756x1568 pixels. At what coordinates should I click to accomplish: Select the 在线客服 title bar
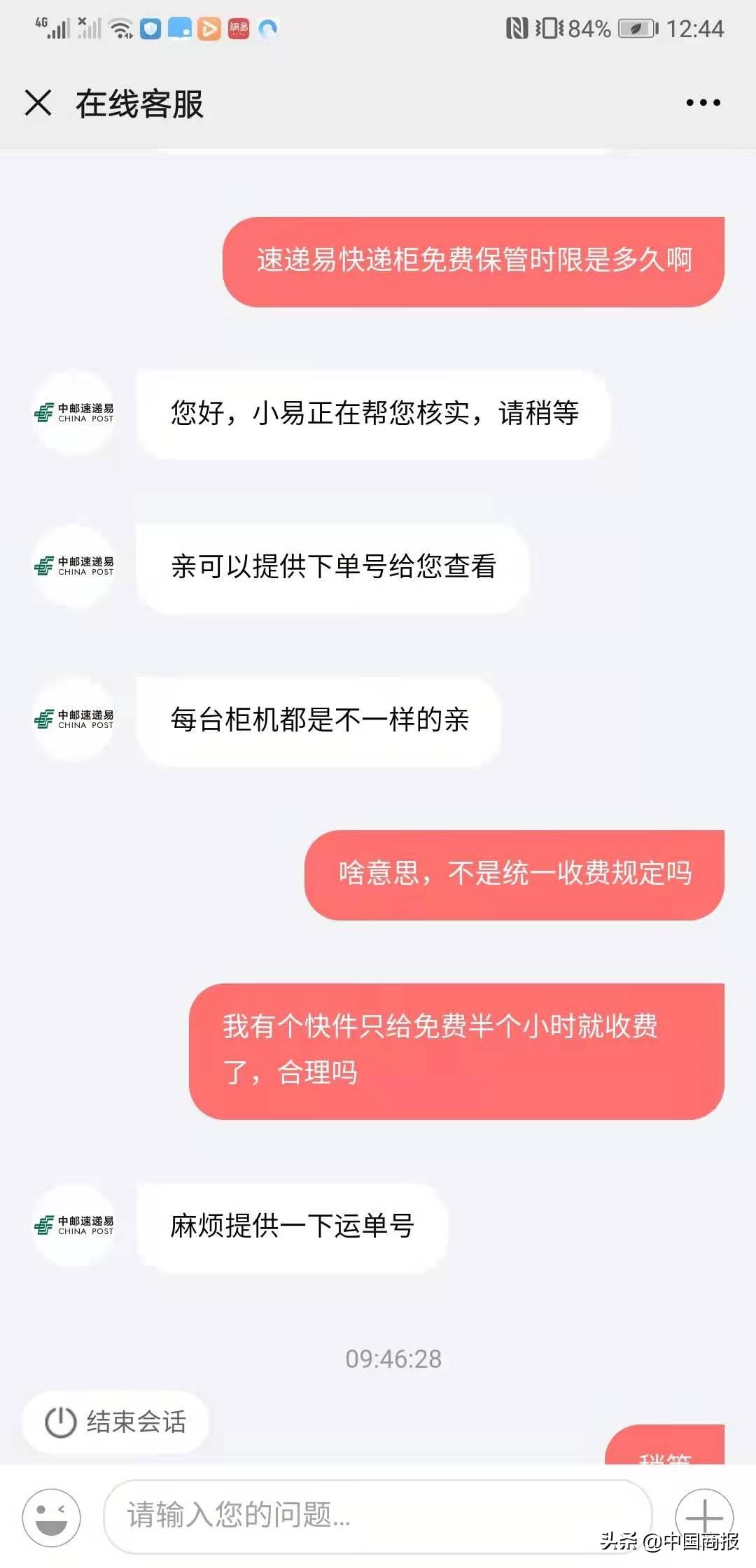140,104
